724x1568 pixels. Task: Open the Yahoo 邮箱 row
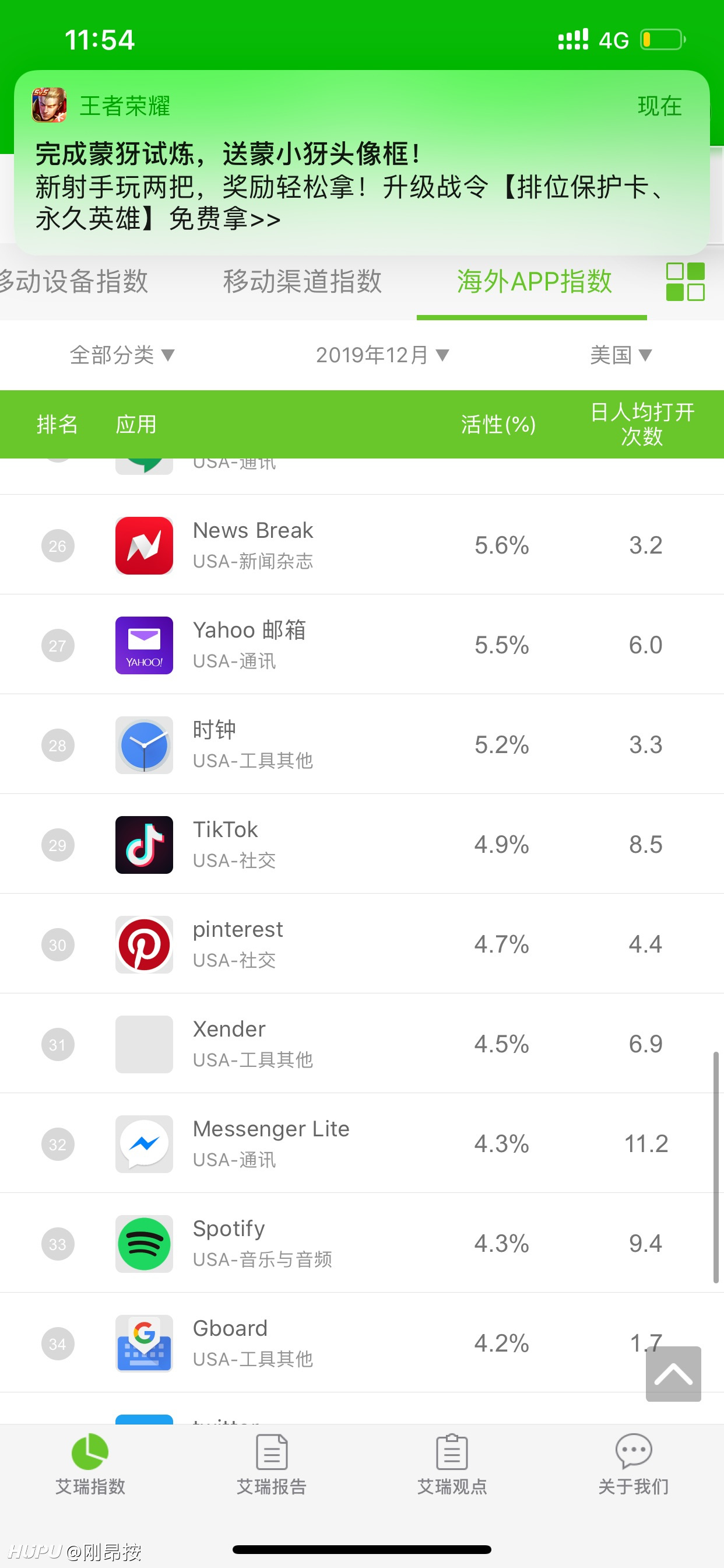tap(362, 645)
